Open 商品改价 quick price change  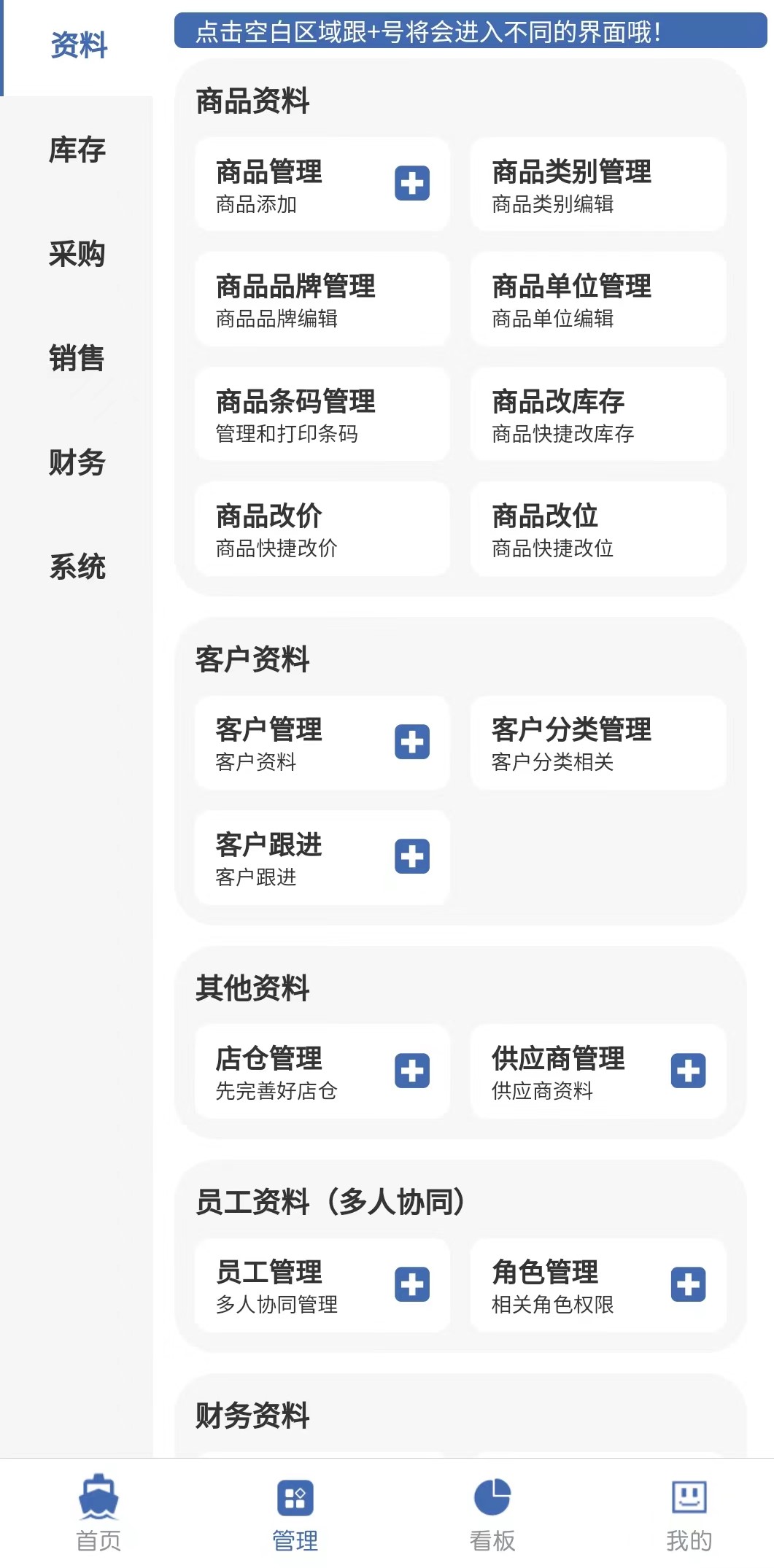[323, 529]
